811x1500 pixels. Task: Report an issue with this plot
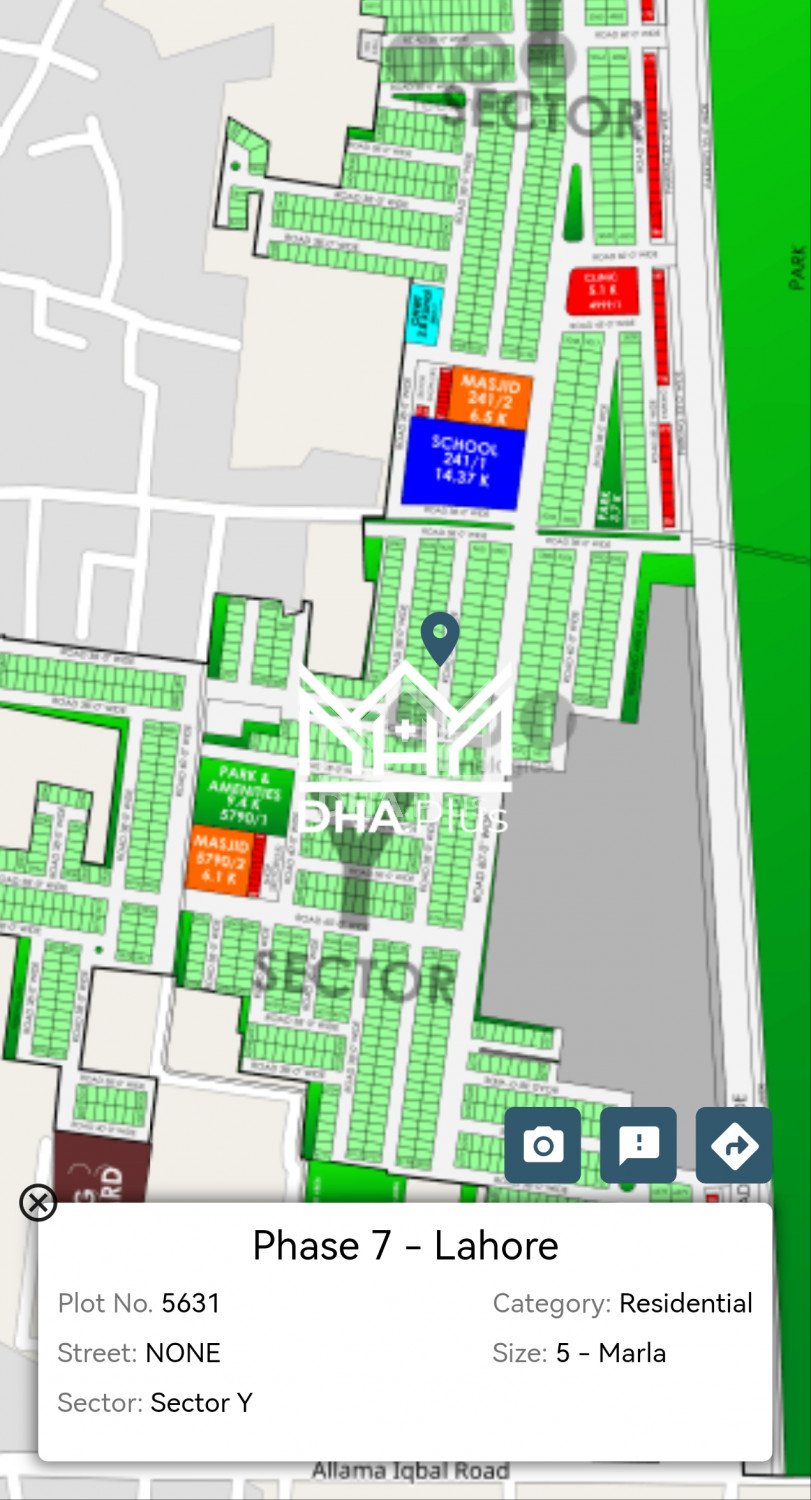pyautogui.click(x=638, y=1145)
